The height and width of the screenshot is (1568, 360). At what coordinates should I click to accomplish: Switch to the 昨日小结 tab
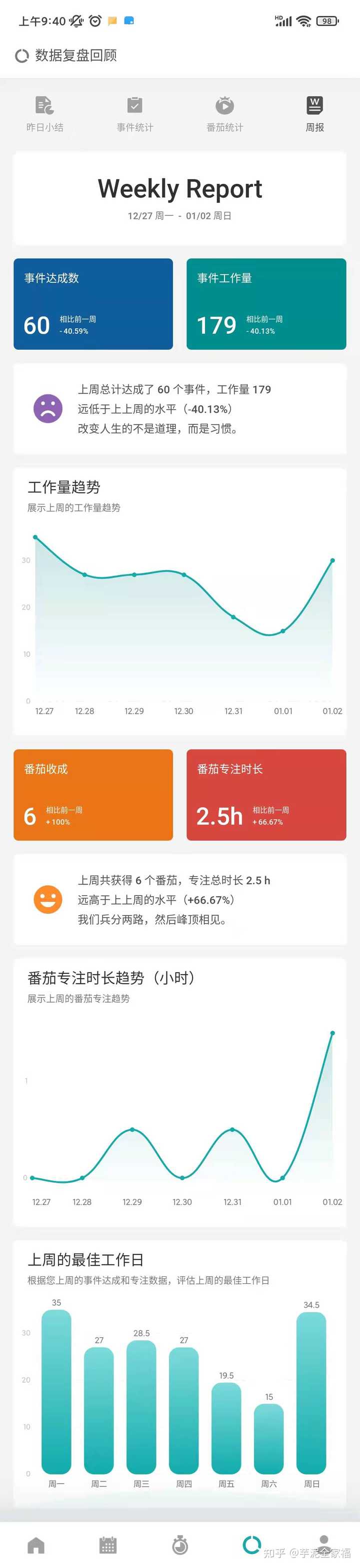[44, 114]
